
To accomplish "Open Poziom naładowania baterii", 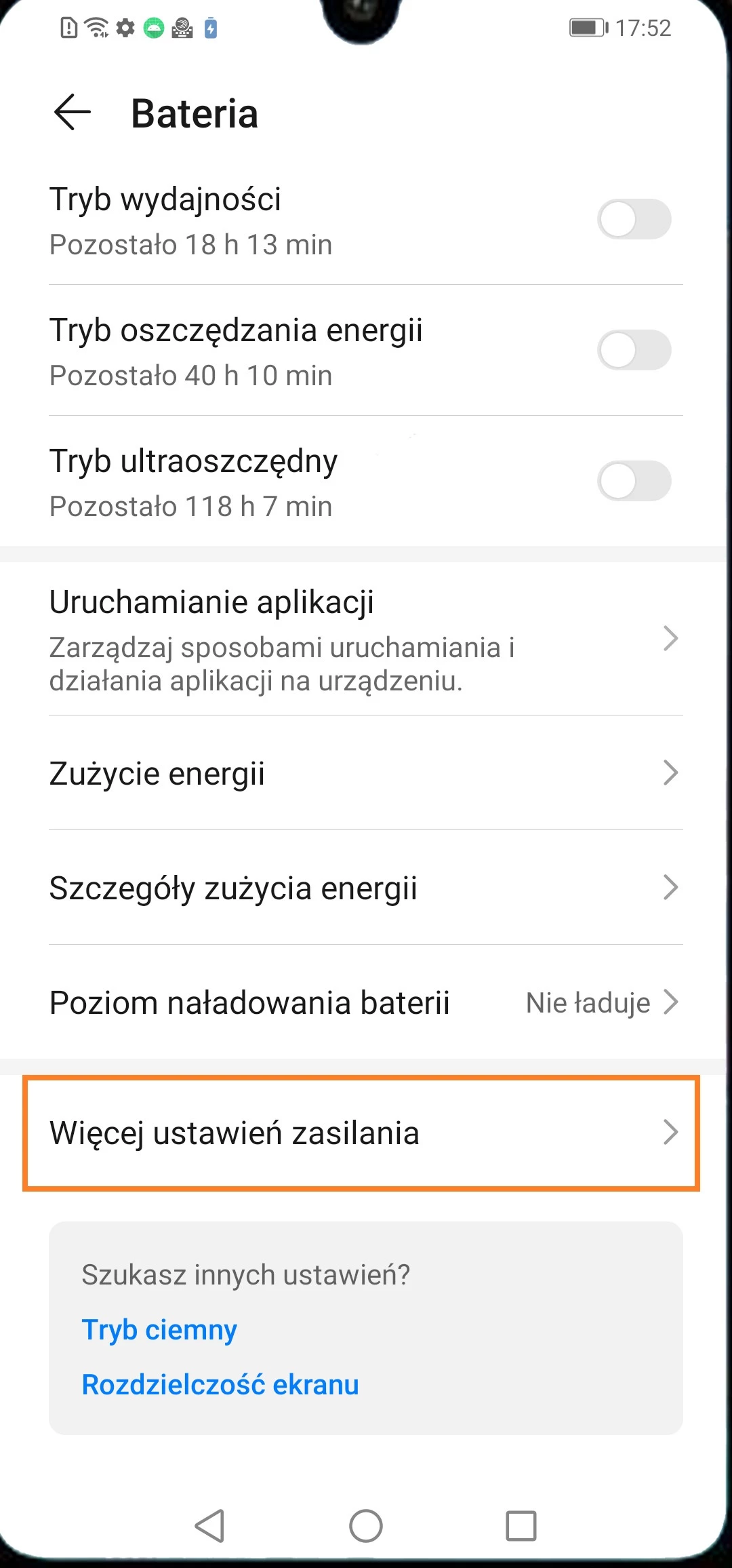I will tap(365, 1002).
